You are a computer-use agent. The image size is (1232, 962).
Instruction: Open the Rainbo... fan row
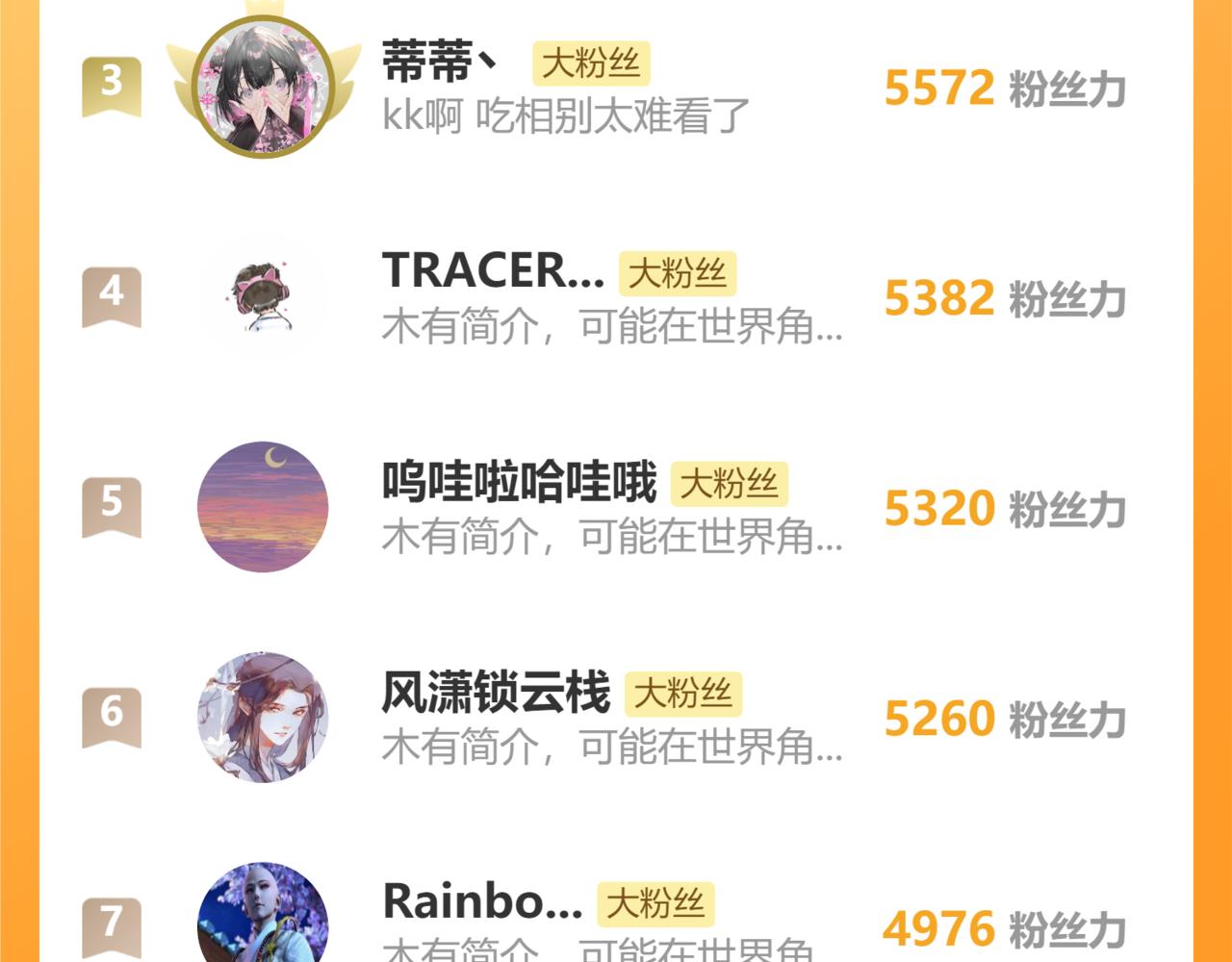(482, 902)
